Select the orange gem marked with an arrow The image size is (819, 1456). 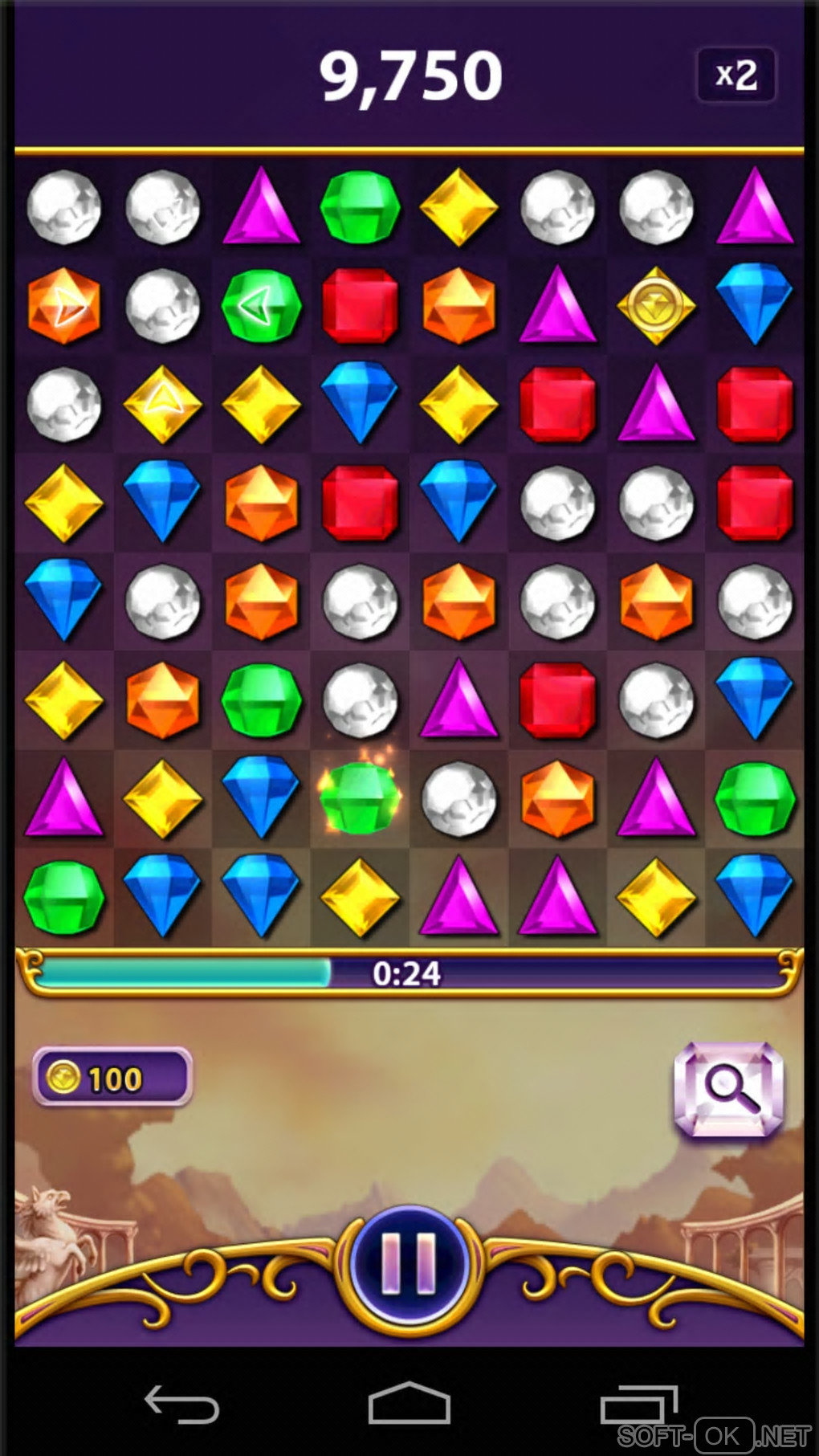coord(64,306)
